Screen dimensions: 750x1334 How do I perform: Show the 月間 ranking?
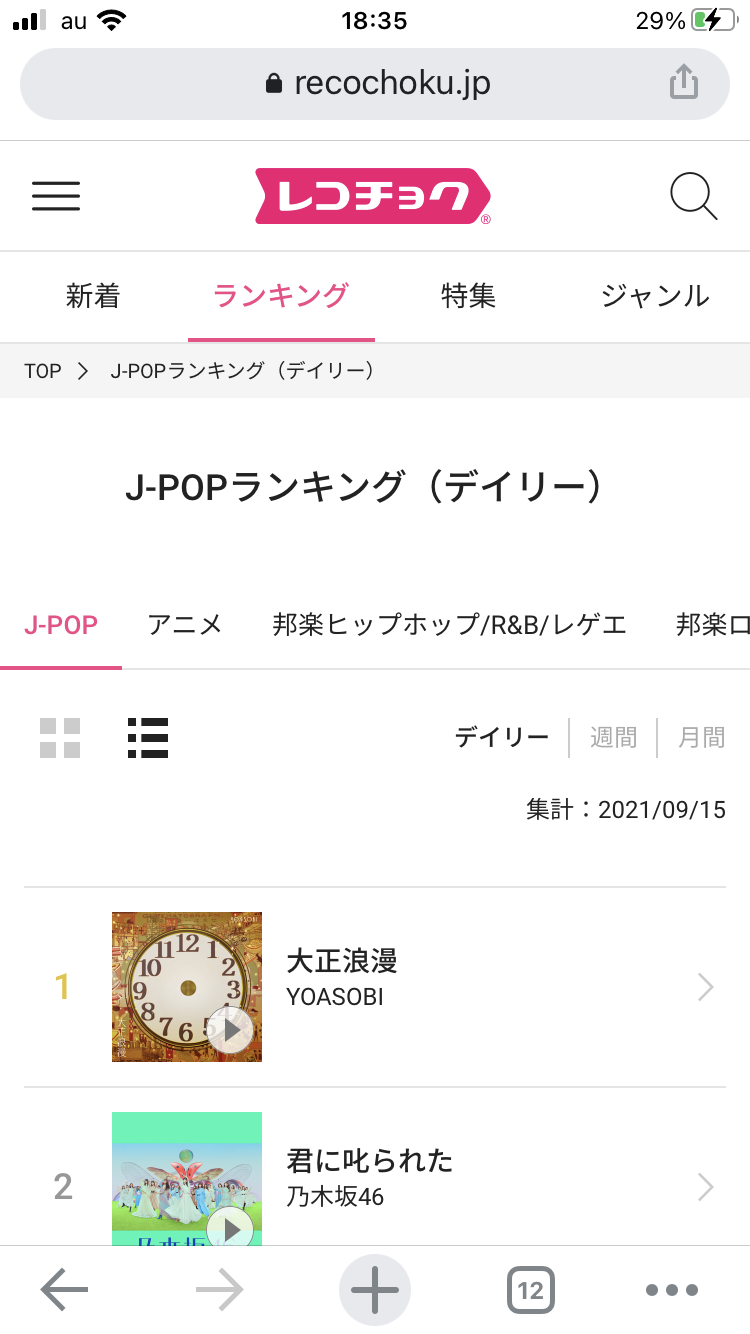[701, 738]
